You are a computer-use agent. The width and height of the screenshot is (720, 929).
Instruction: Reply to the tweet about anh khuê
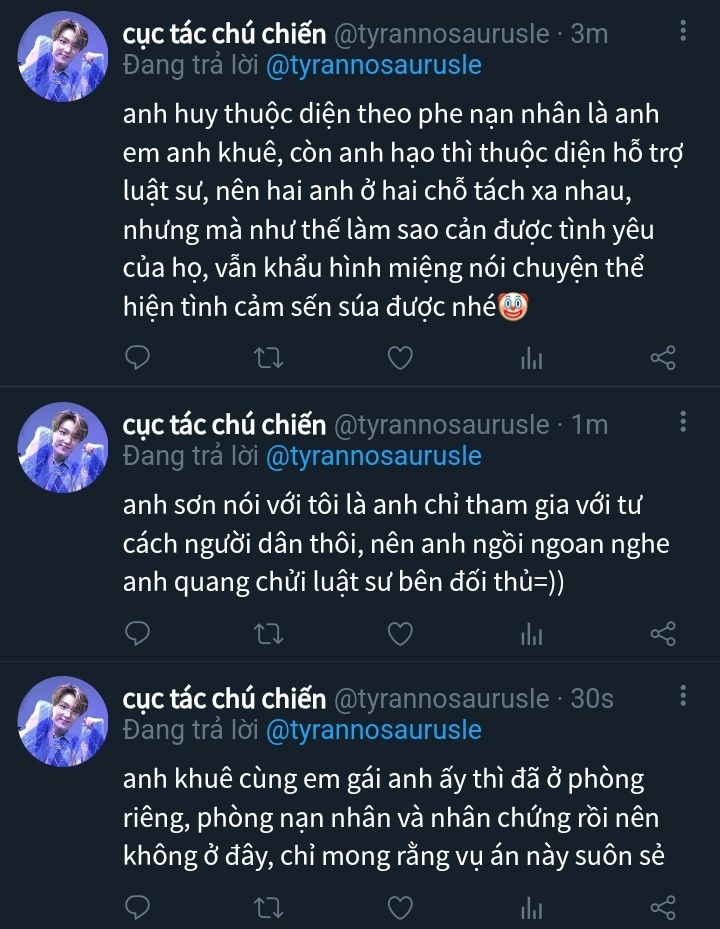(x=139, y=907)
